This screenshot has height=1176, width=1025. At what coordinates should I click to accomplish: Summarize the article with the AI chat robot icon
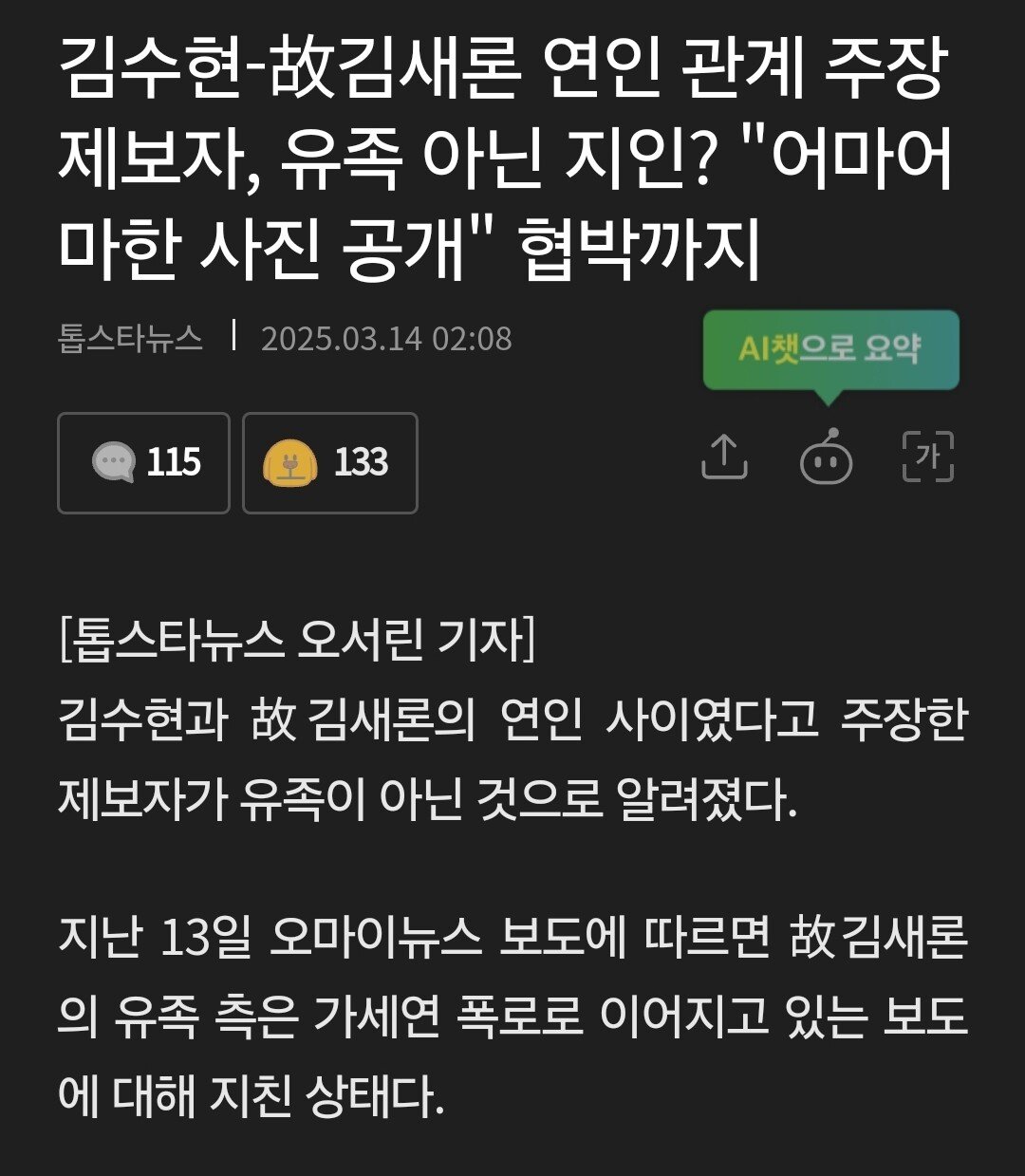tap(826, 459)
